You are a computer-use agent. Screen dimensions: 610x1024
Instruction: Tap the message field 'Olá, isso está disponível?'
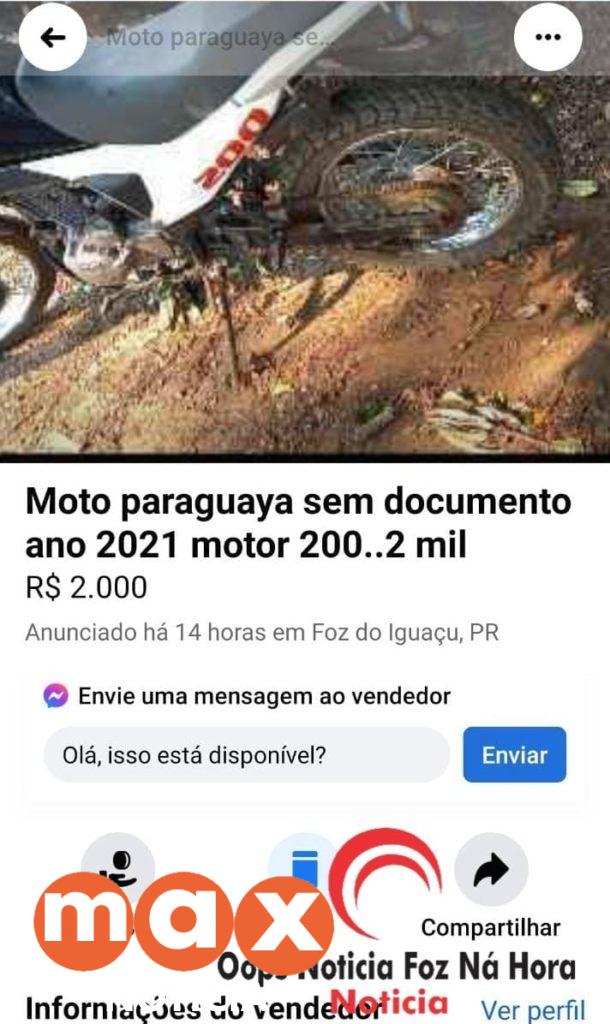tap(246, 755)
